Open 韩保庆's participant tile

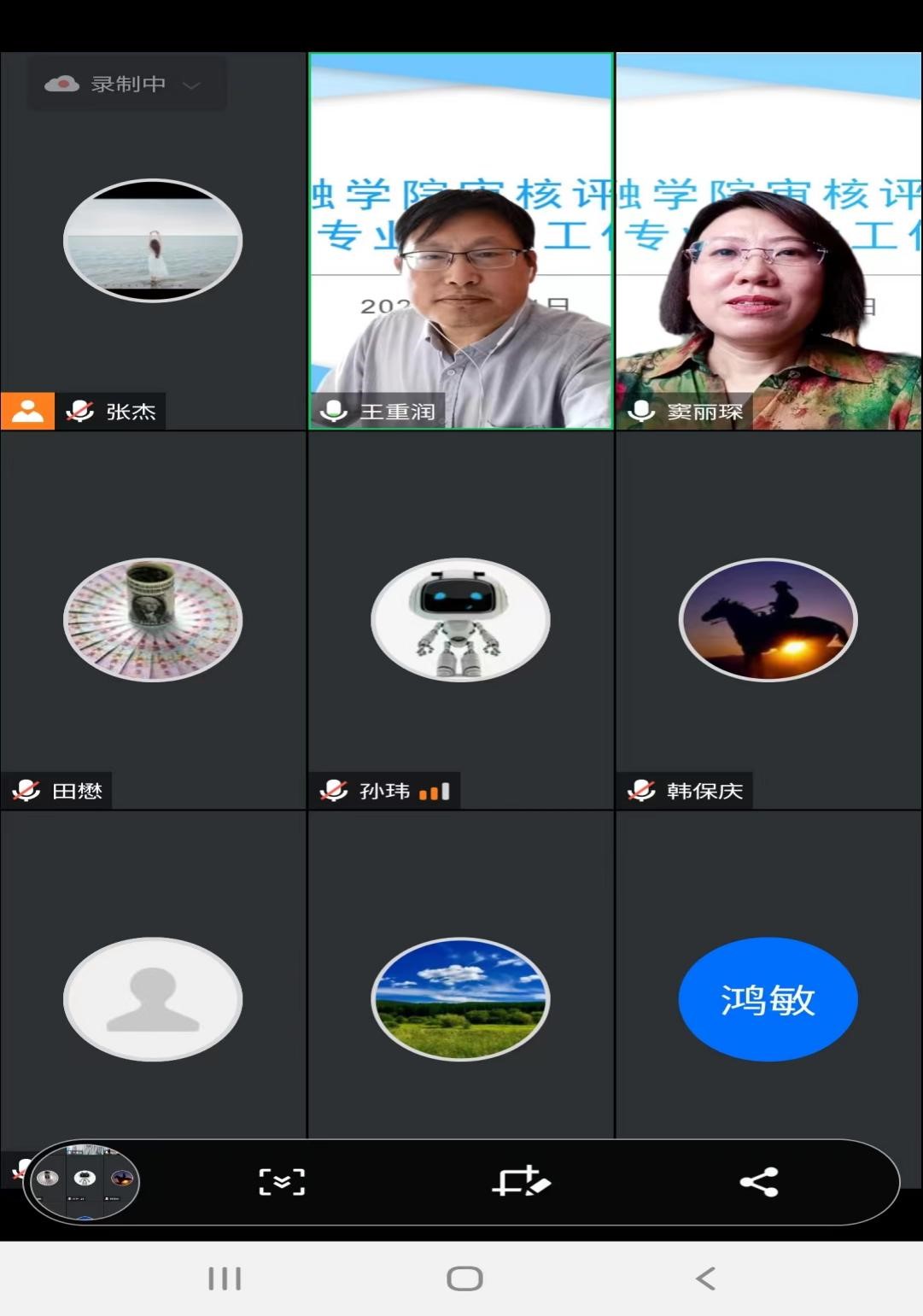768,620
